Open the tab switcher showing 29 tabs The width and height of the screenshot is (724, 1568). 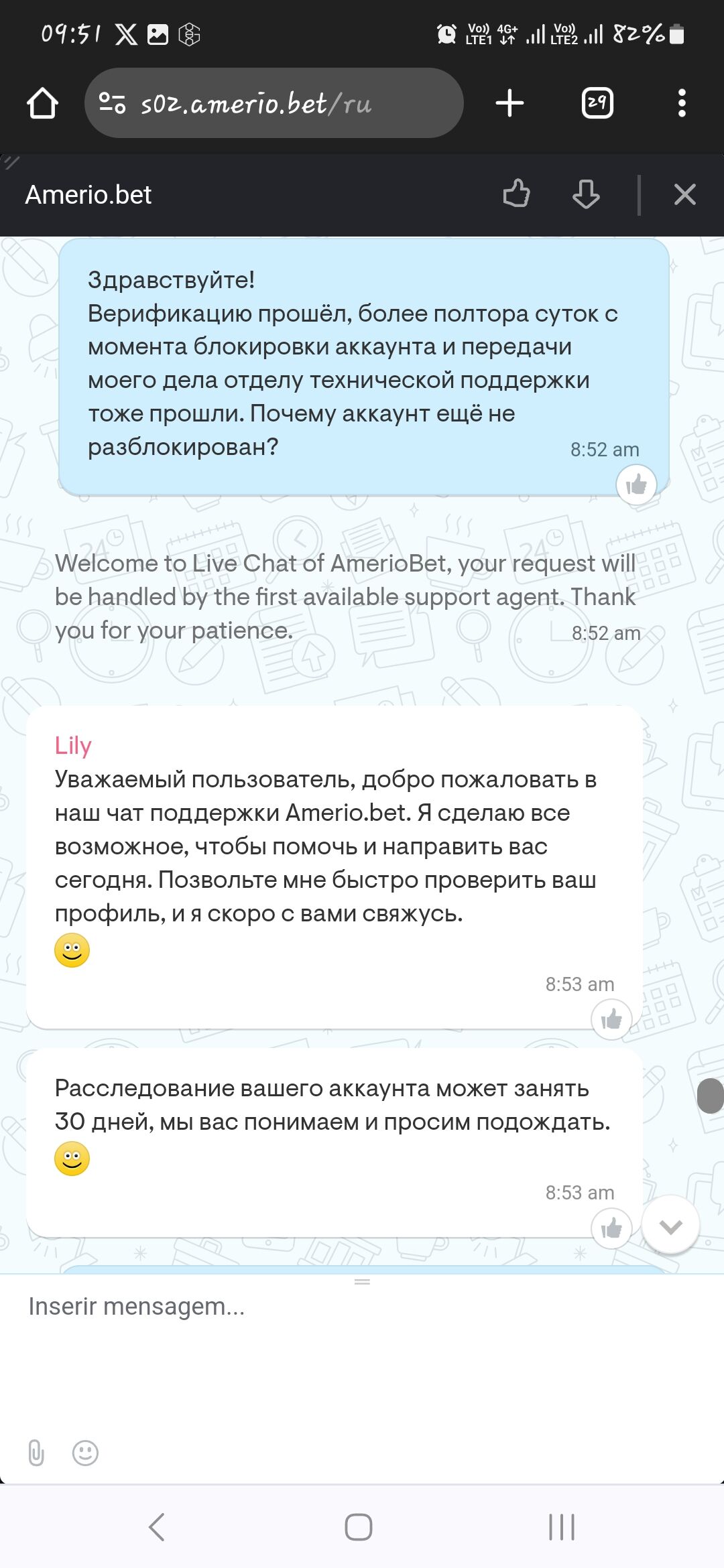pyautogui.click(x=597, y=103)
